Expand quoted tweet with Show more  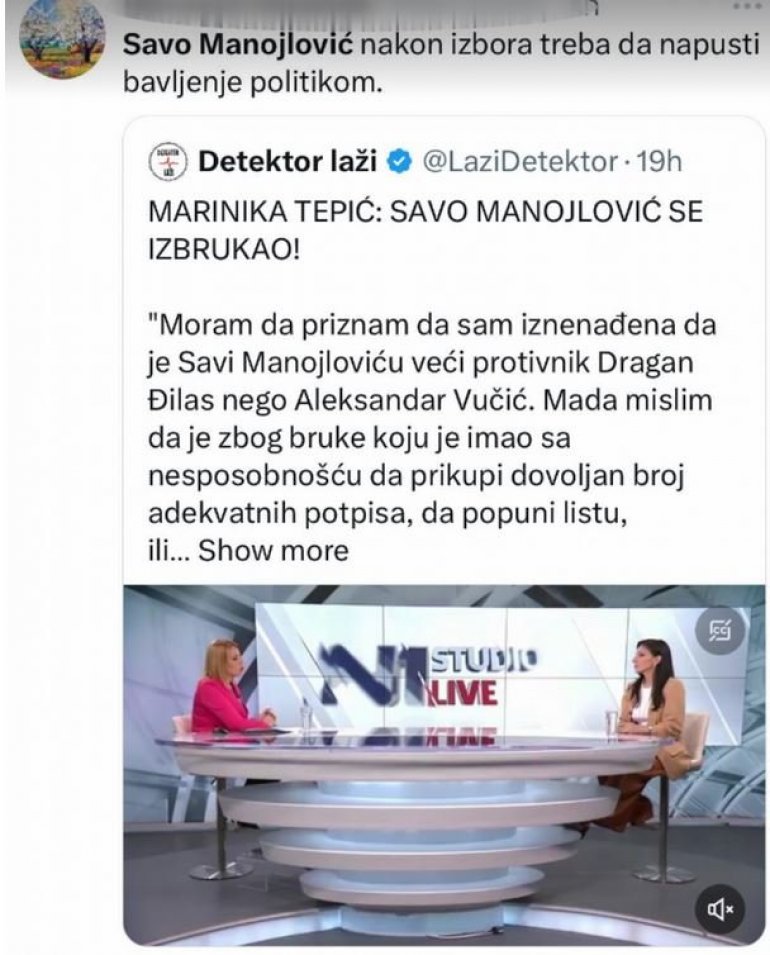(274, 551)
